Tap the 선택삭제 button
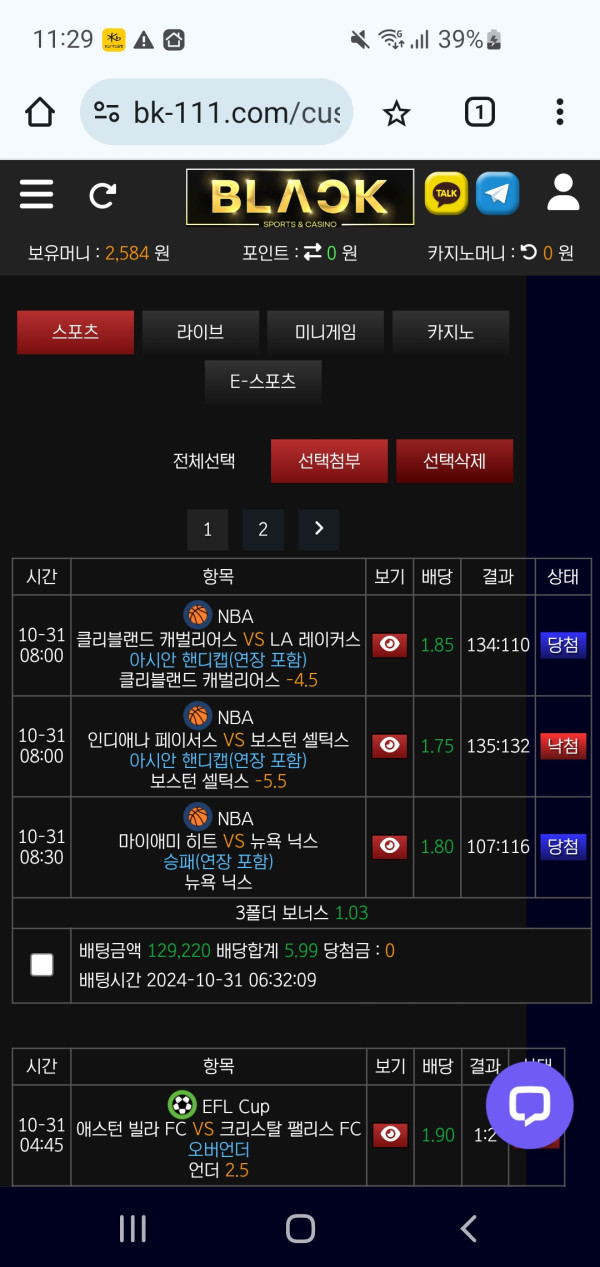This screenshot has width=600, height=1267. tap(454, 461)
